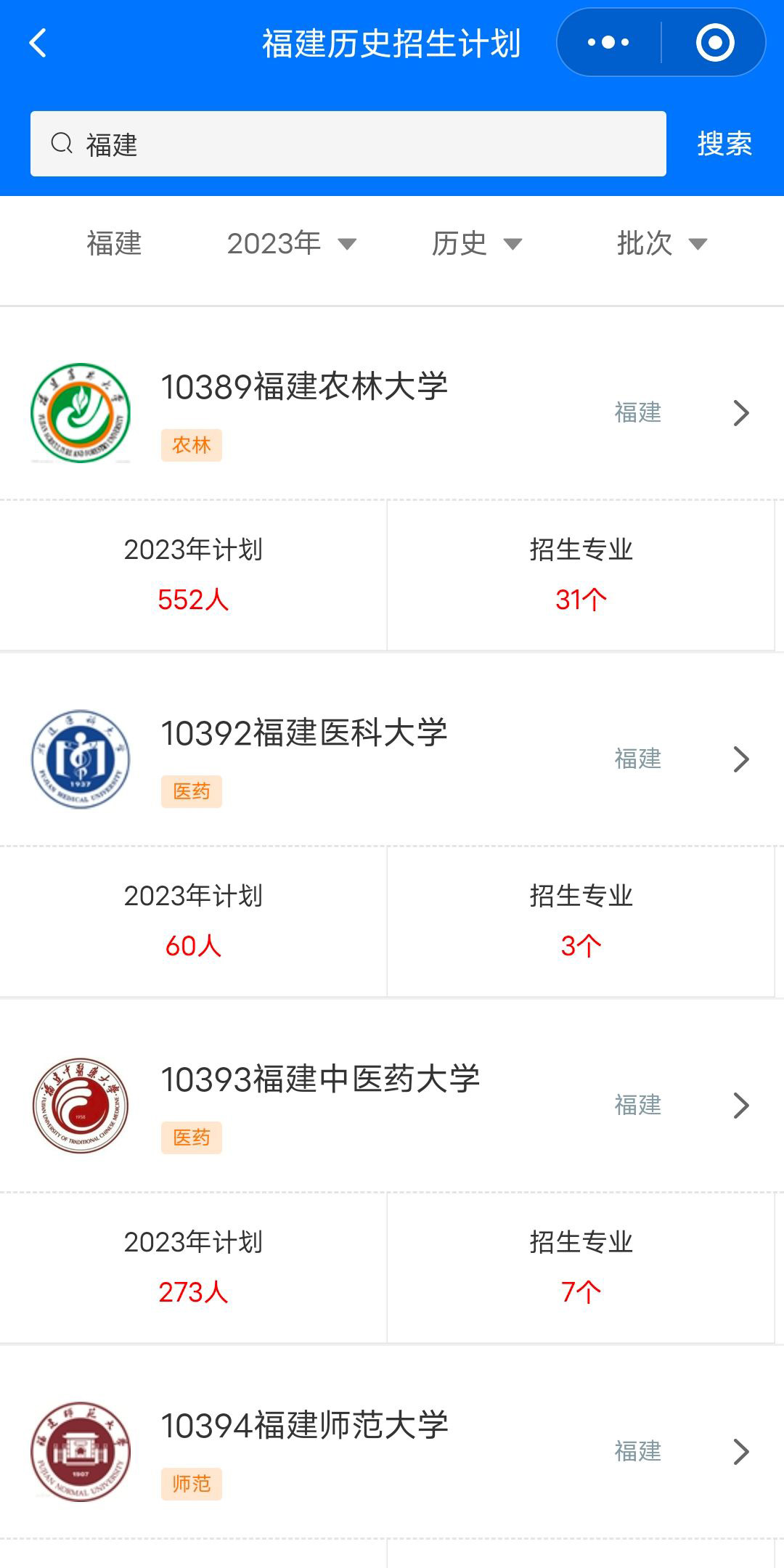Open 10393福建中医药大学 details
The width and height of the screenshot is (784, 1568).
[x=392, y=1105]
